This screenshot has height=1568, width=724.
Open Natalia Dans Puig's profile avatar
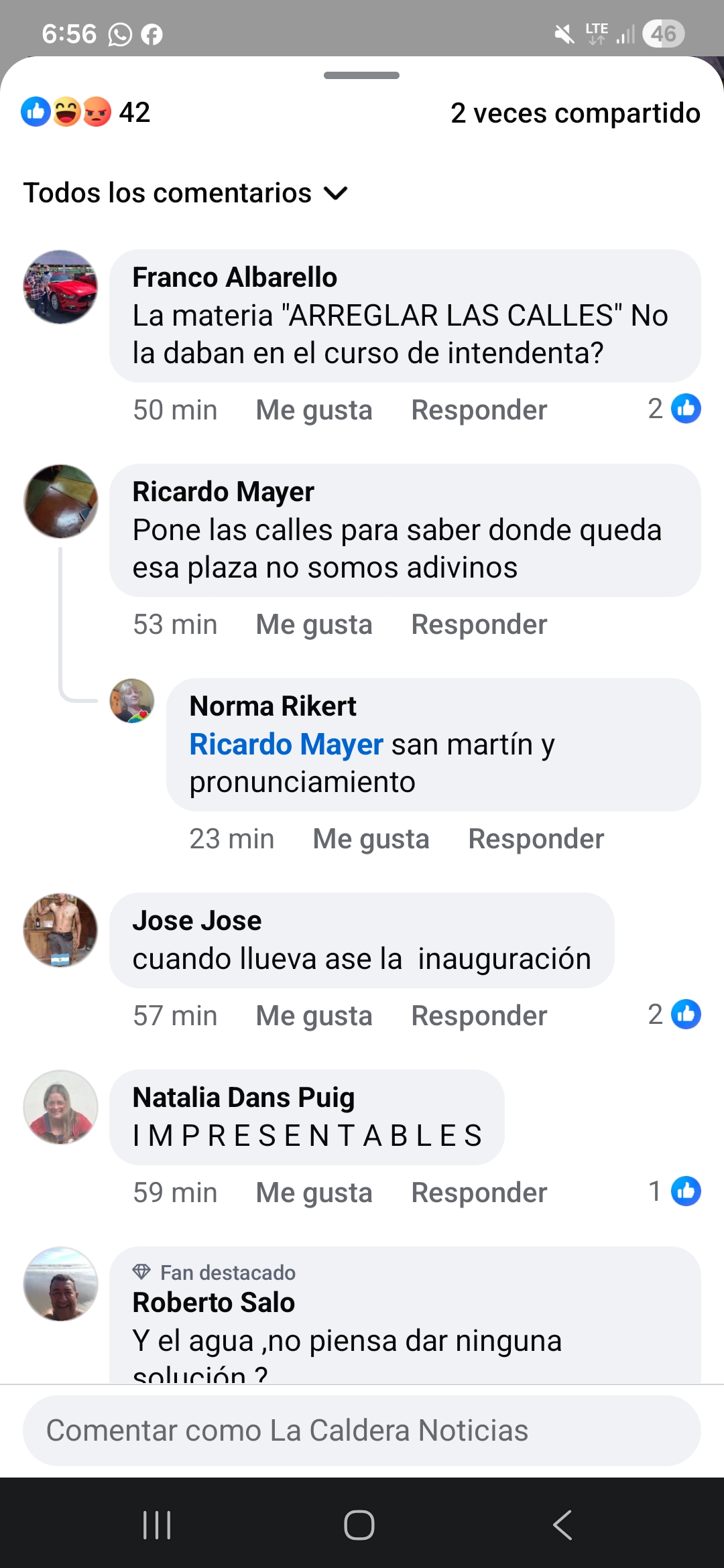[60, 1107]
